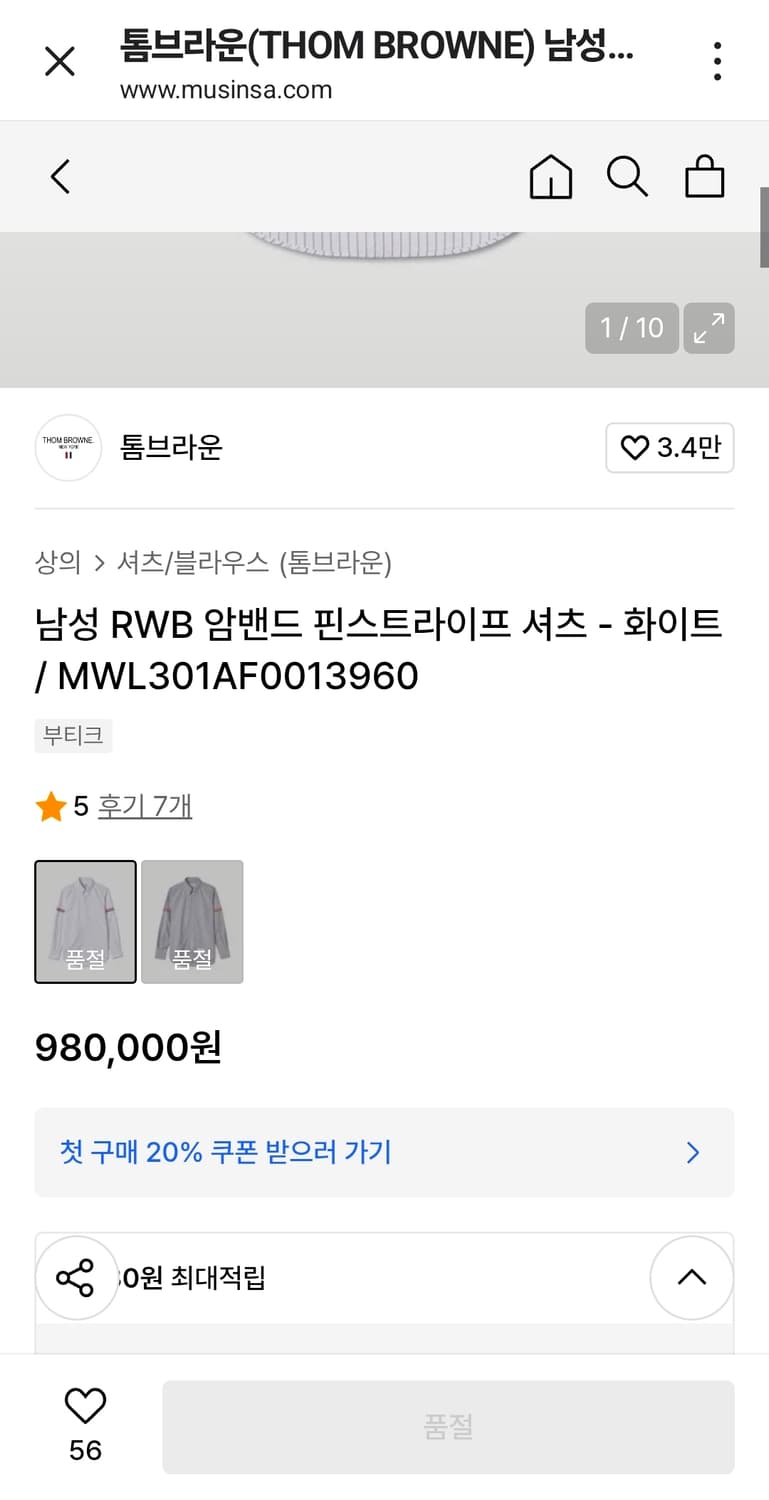Screen dimensions: 769x1500
Task: Open the three-dot browser menu
Action: [717, 60]
